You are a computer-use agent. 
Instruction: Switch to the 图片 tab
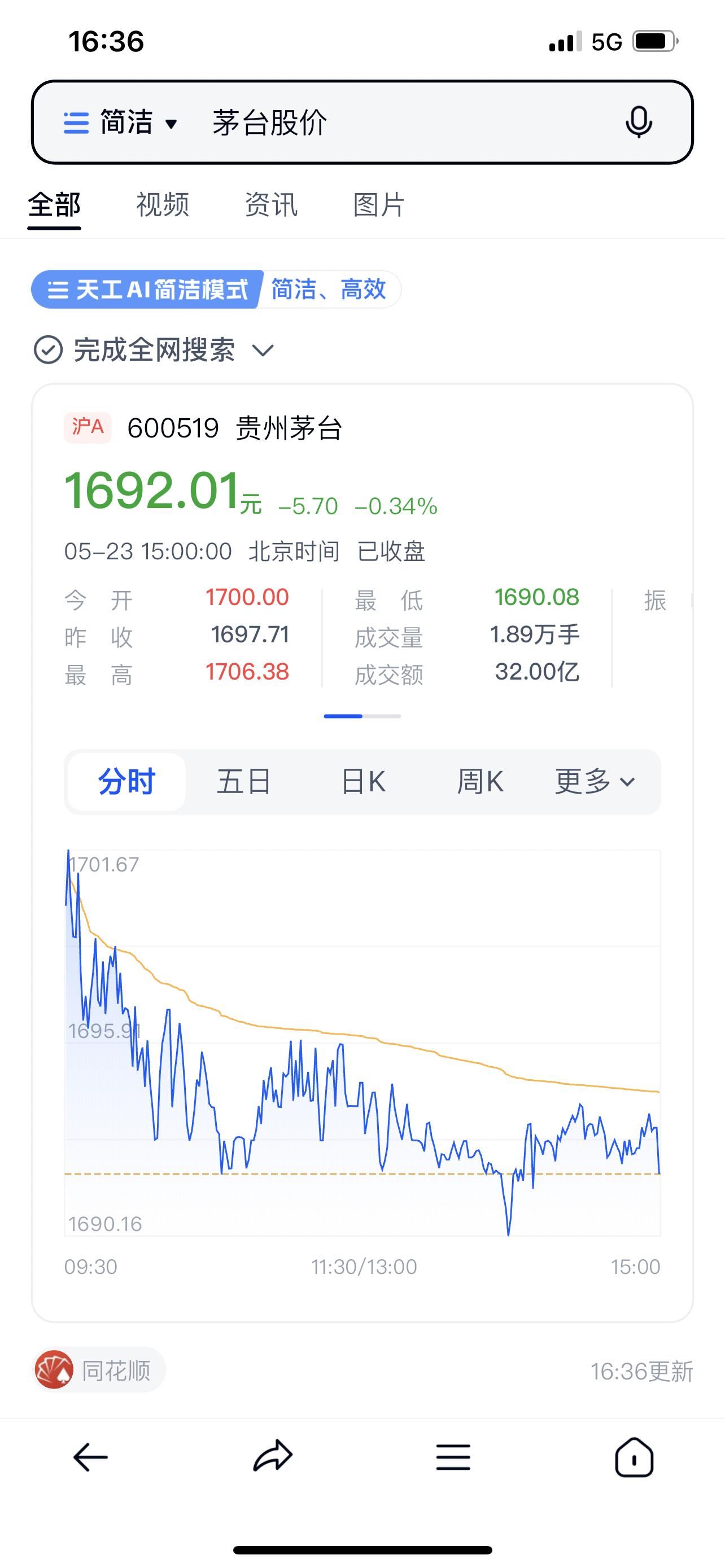[x=378, y=205]
